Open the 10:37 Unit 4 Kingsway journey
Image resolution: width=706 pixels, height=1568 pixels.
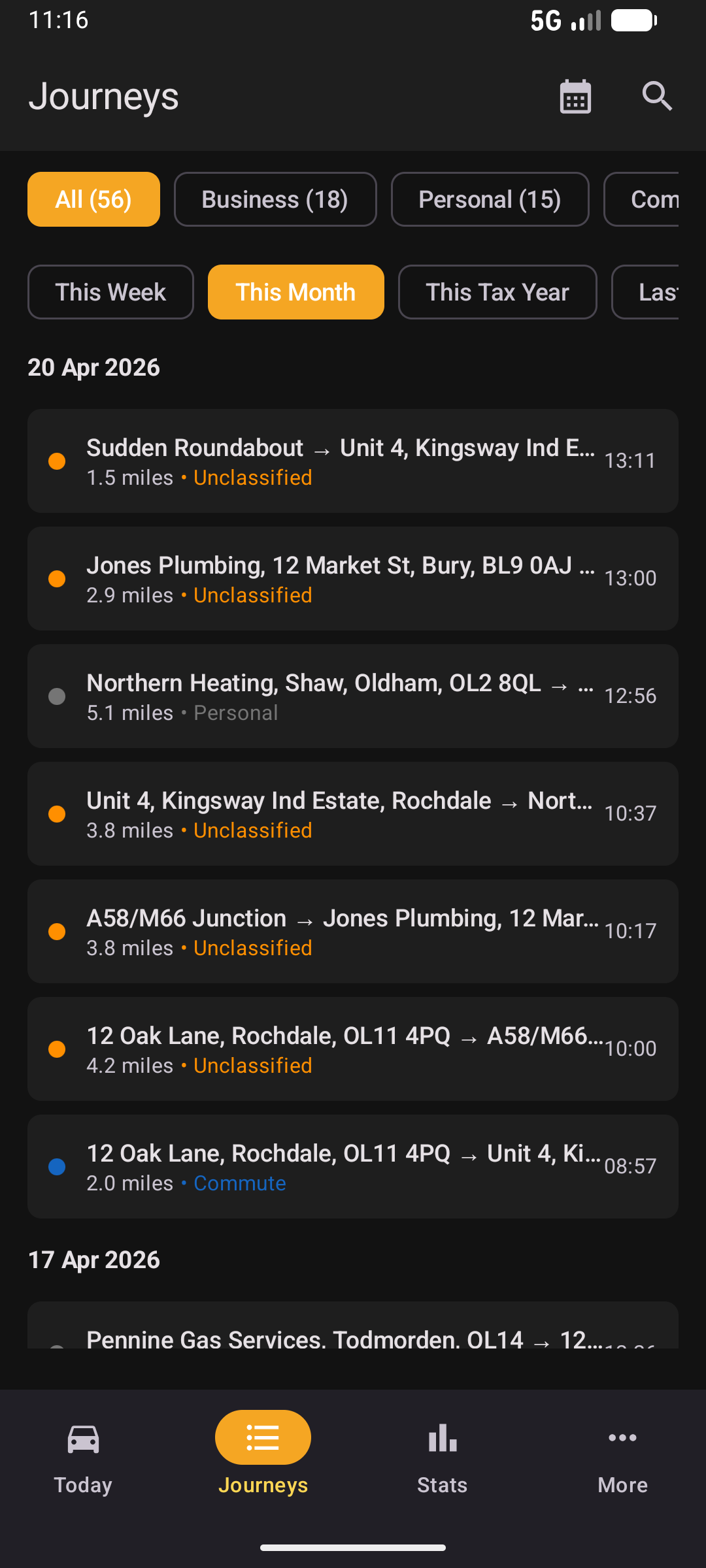353,813
